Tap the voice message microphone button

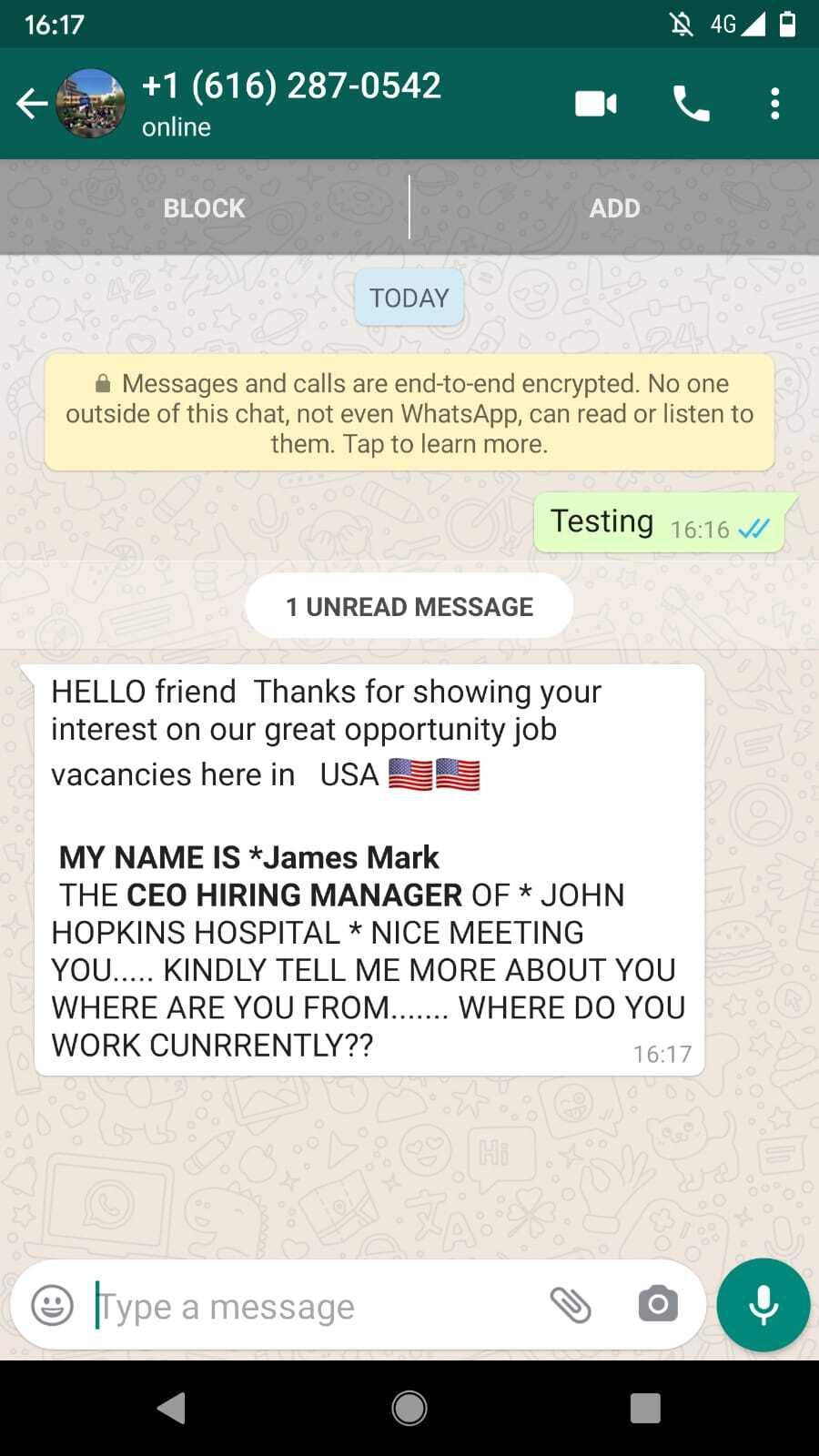(763, 1305)
